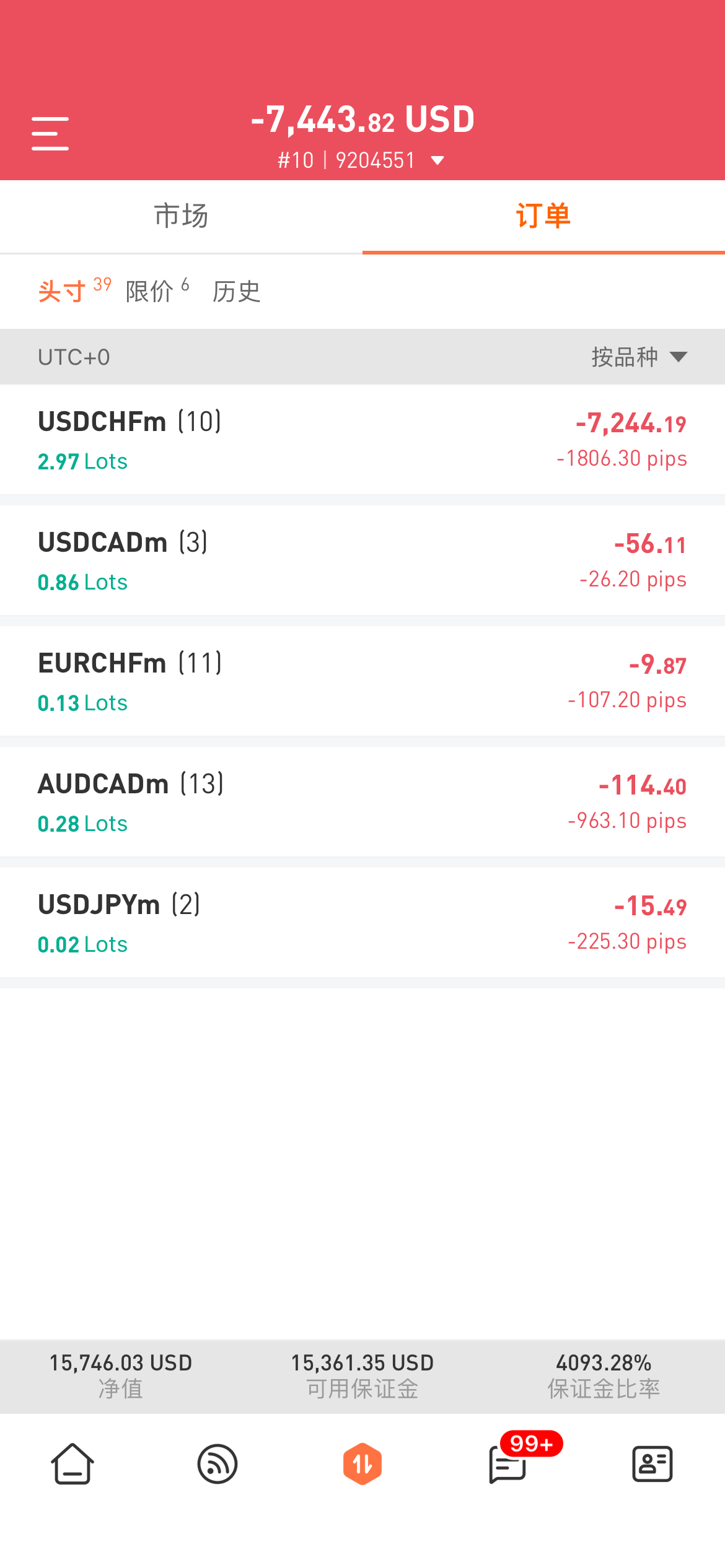Open the feed signal tab
Screen dimensions: 725x1568
pyautogui.click(x=217, y=1464)
